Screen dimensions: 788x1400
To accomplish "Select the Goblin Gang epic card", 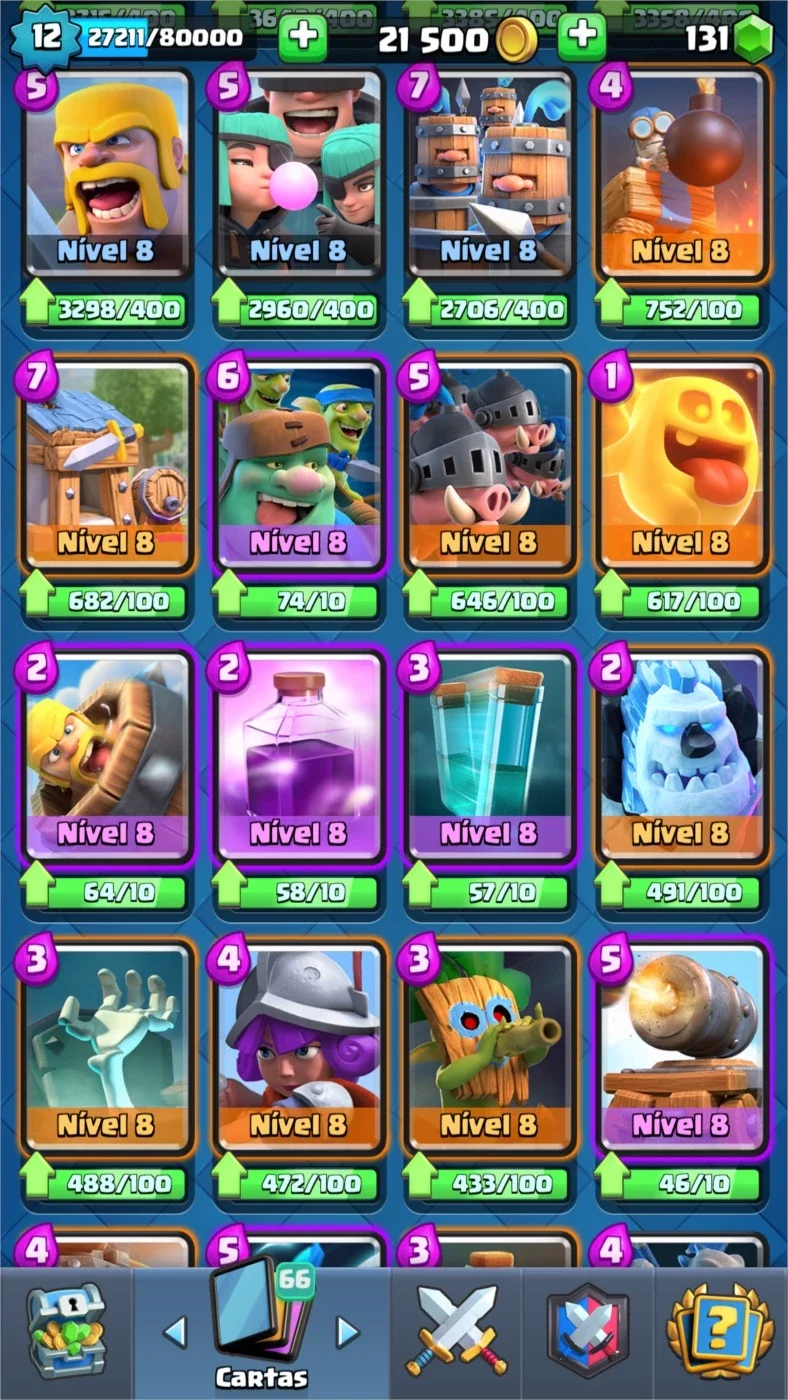I will pyautogui.click(x=298, y=464).
